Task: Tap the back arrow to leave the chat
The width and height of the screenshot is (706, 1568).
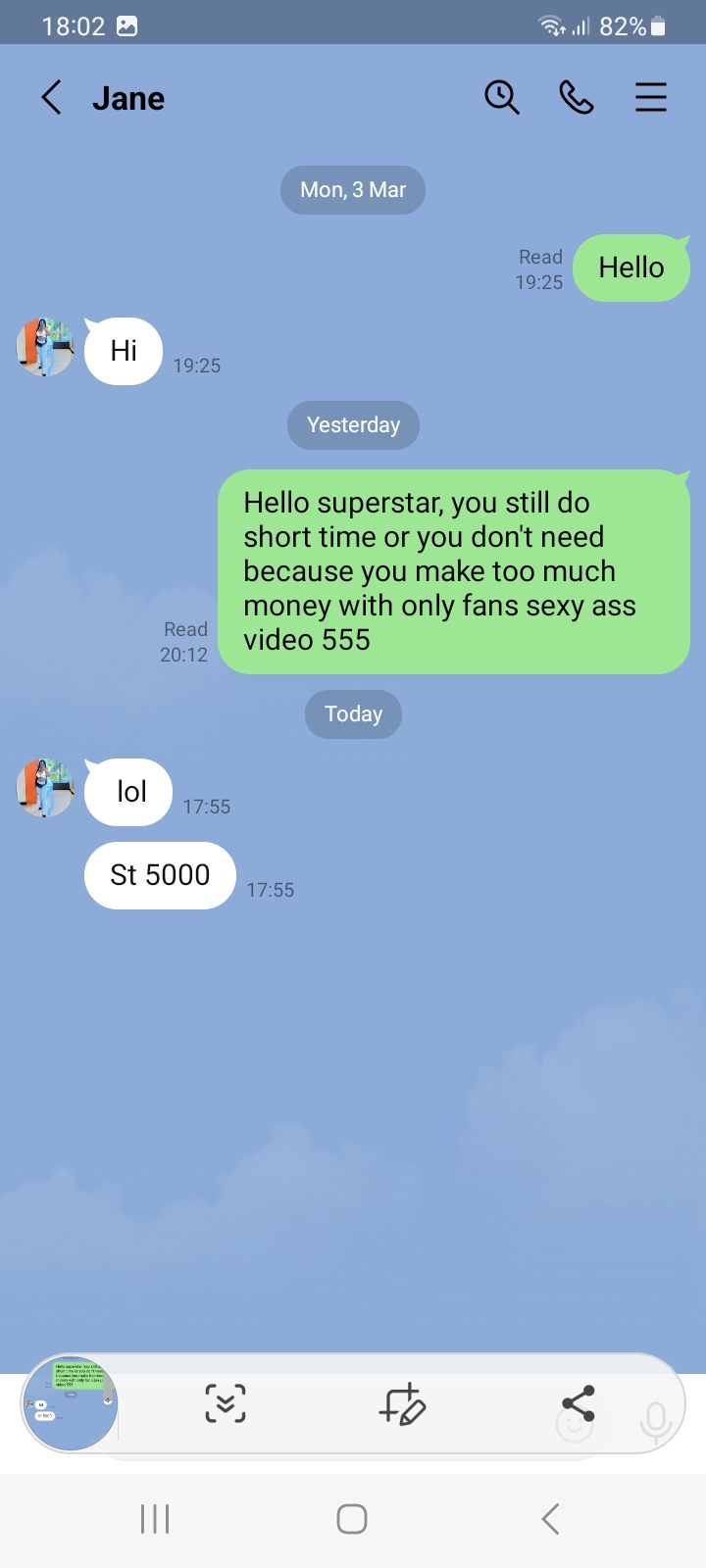Action: (x=50, y=97)
